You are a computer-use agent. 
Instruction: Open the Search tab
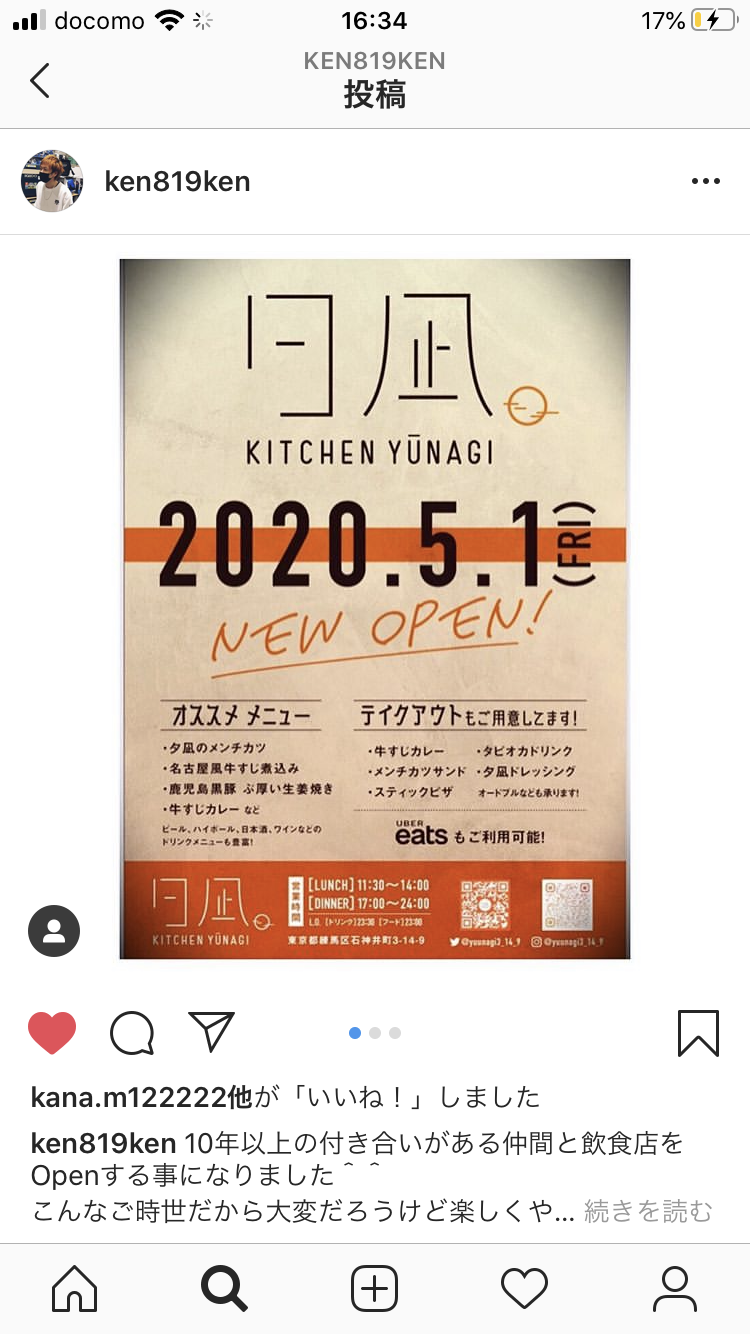(224, 1288)
